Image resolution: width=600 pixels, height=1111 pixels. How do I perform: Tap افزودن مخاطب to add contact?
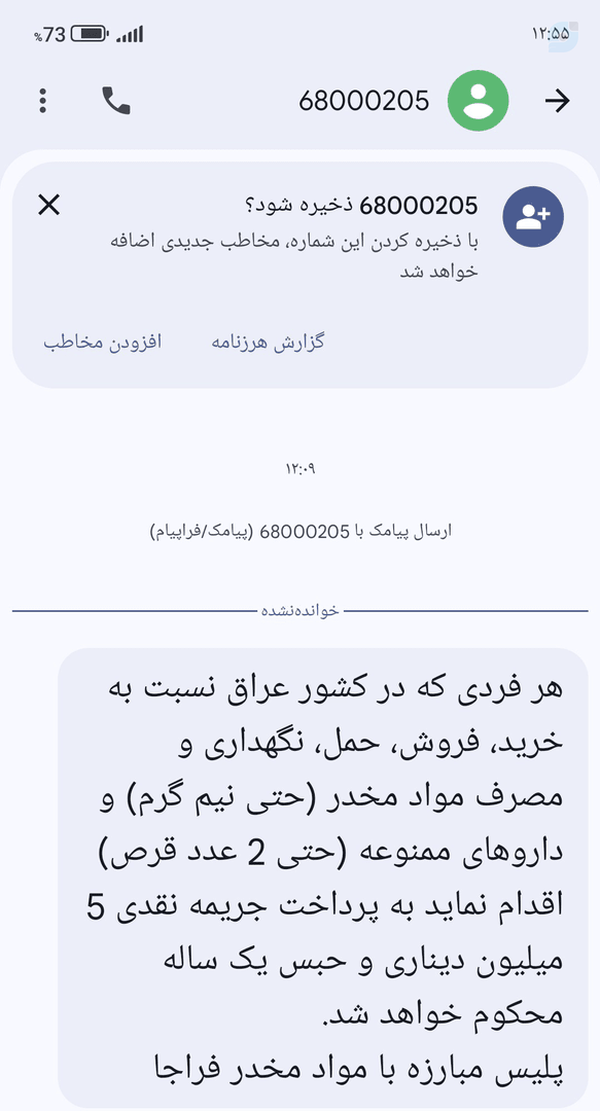(x=103, y=342)
